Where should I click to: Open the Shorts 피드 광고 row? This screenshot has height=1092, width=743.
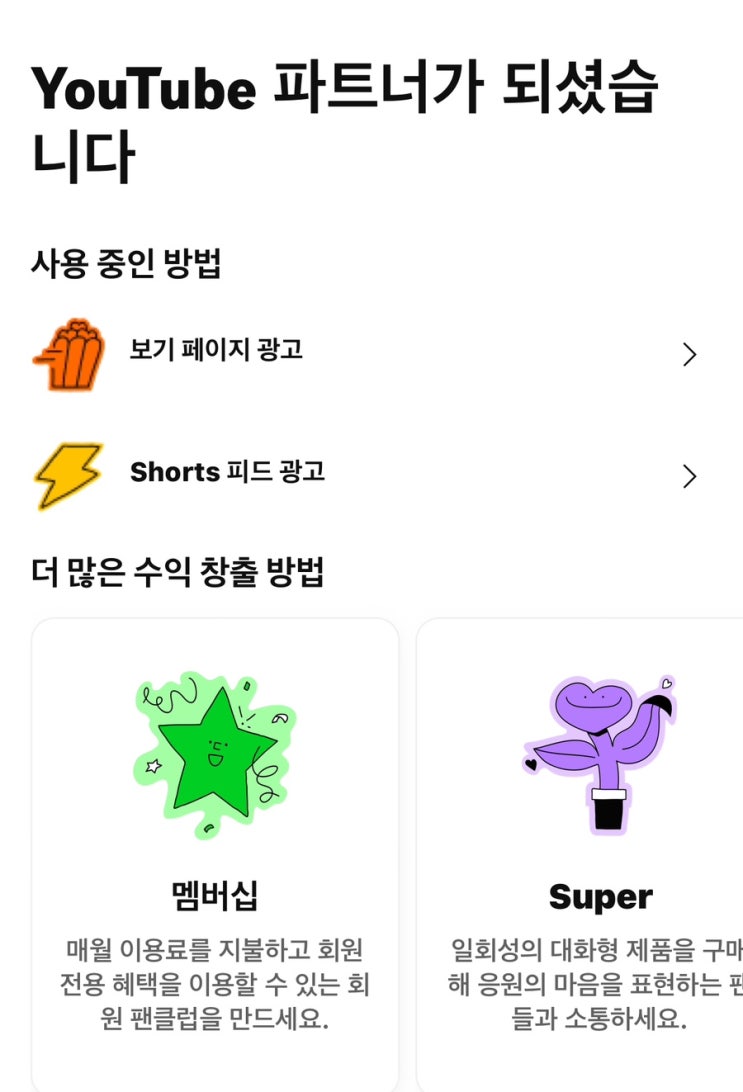click(365, 476)
